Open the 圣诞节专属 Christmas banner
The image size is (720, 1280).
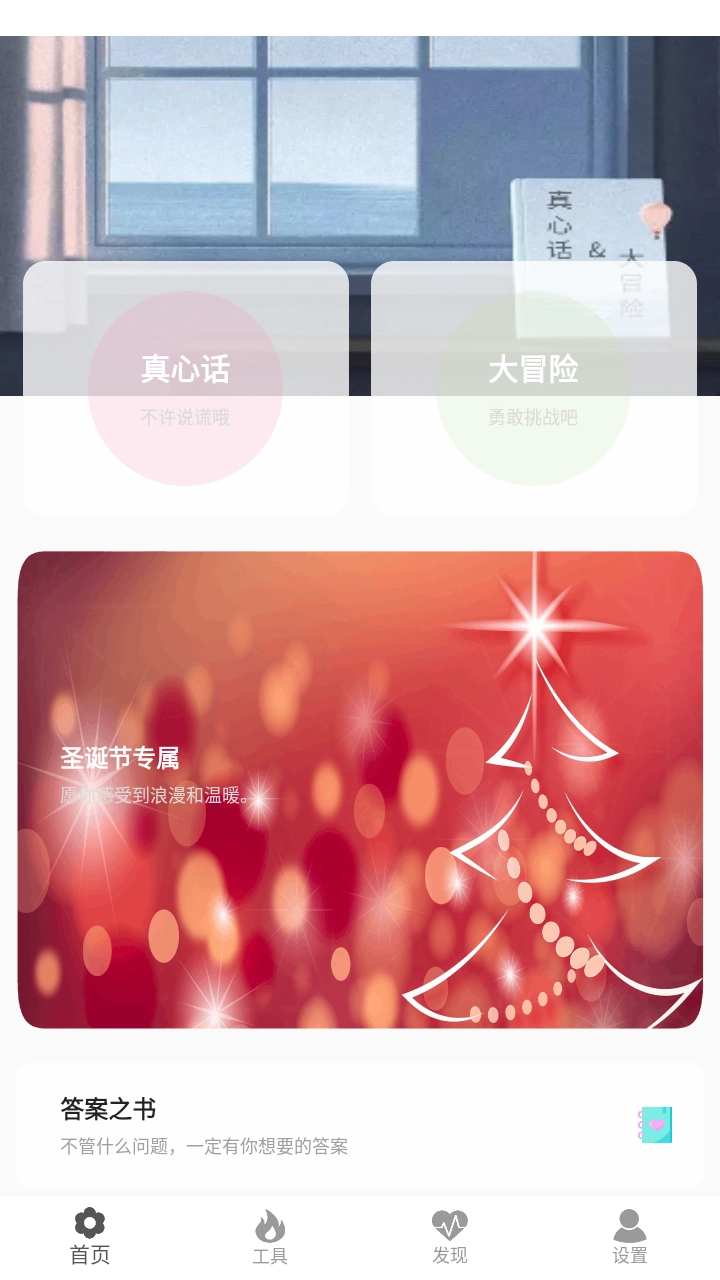[x=360, y=790]
